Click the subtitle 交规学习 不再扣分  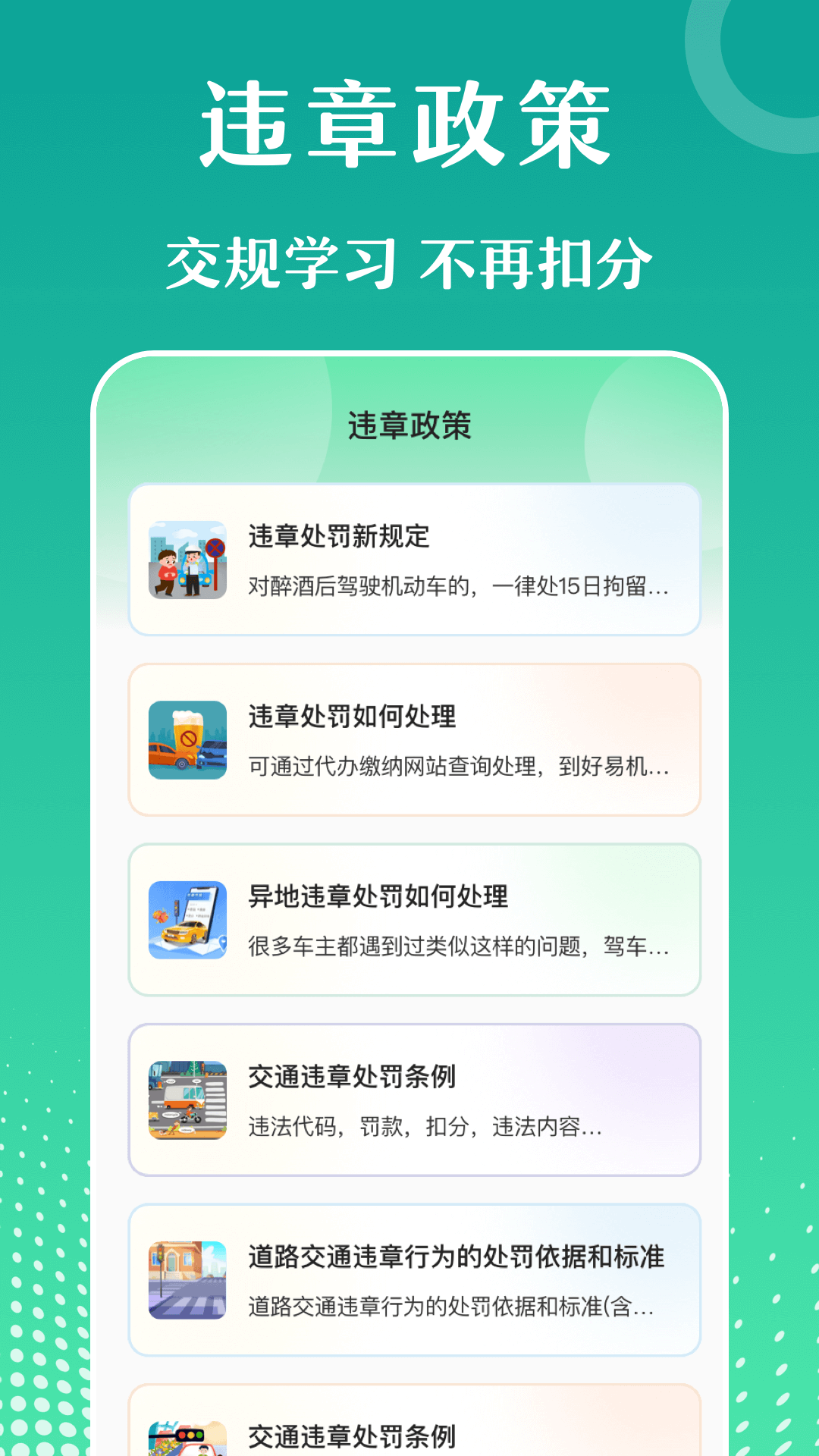409,262
